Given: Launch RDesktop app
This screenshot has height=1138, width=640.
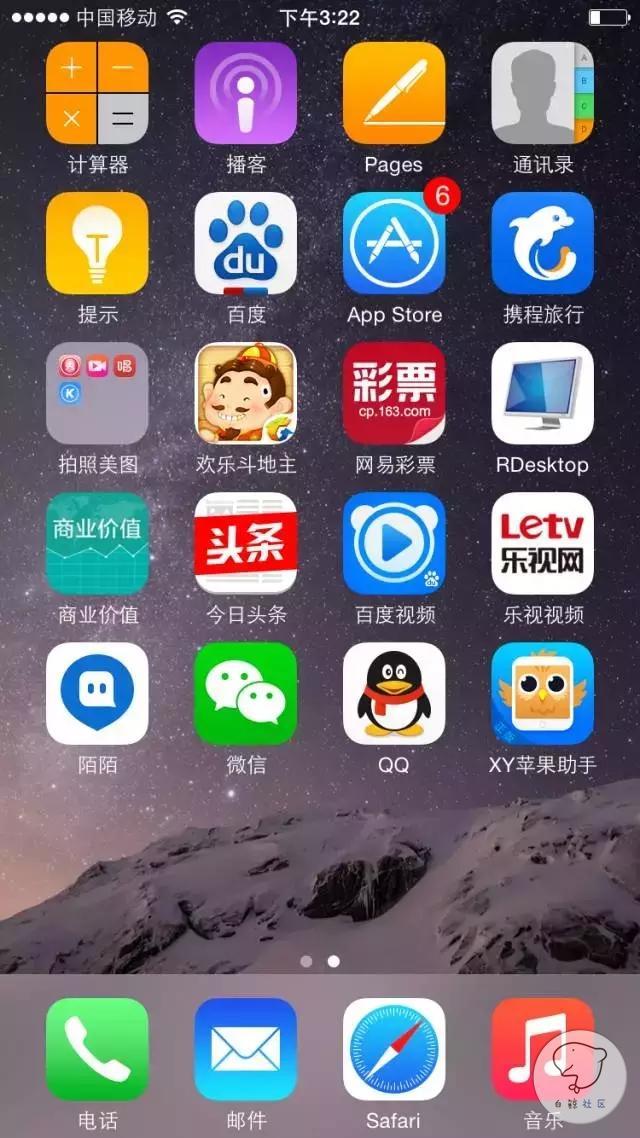Looking at the screenshot, I should pyautogui.click(x=542, y=393).
